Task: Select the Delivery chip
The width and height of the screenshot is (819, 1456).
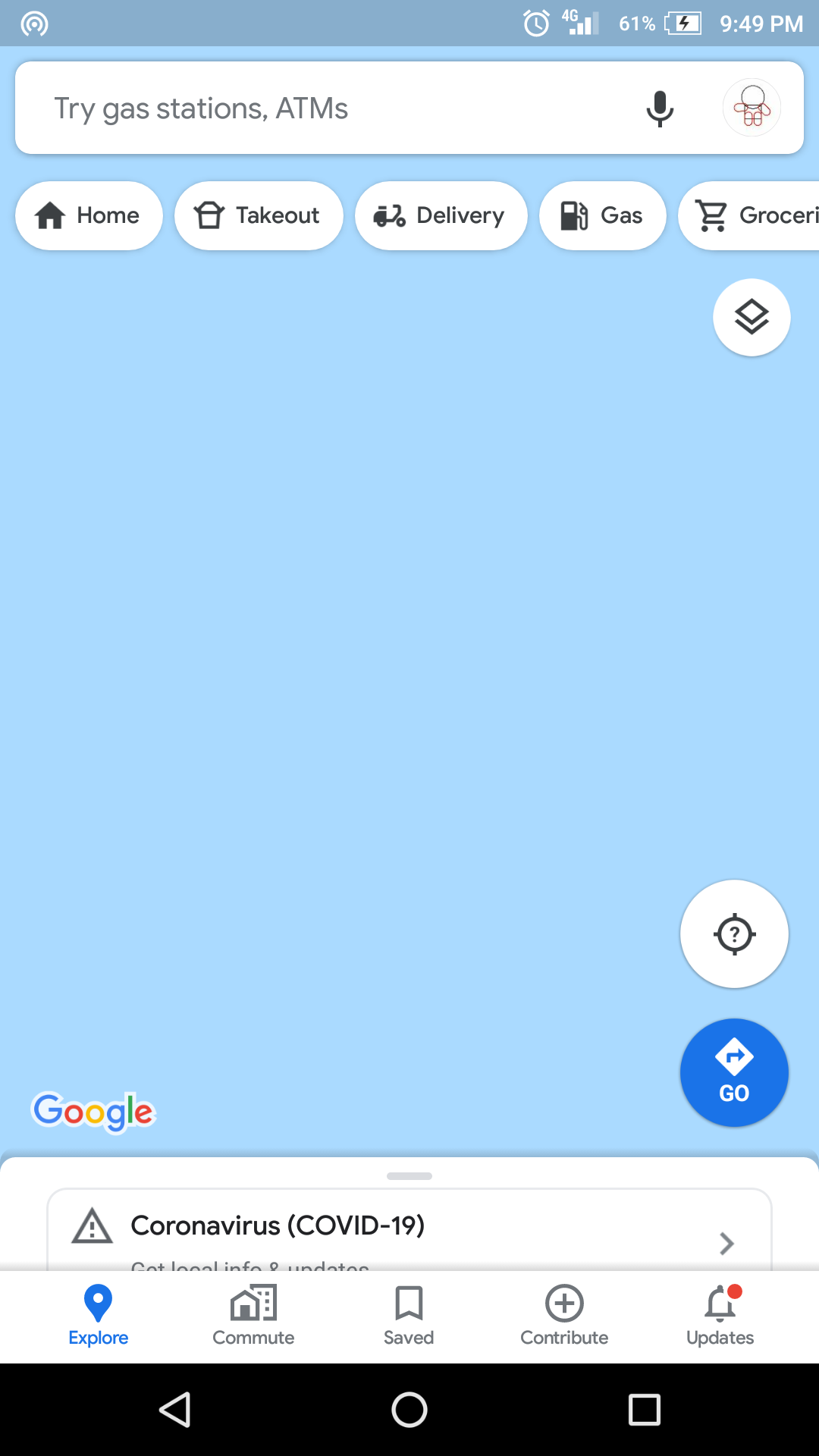Action: pyautogui.click(x=441, y=215)
